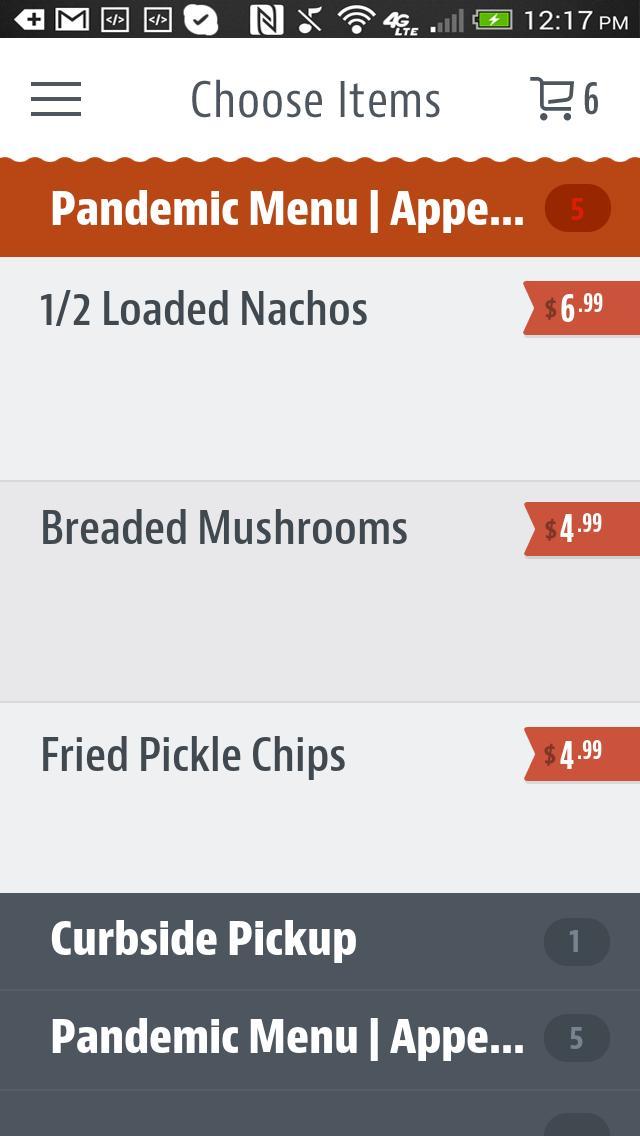Viewport: 640px width, 1136px height.
Task: Expand the Curbside Pickup category
Action: (320, 940)
